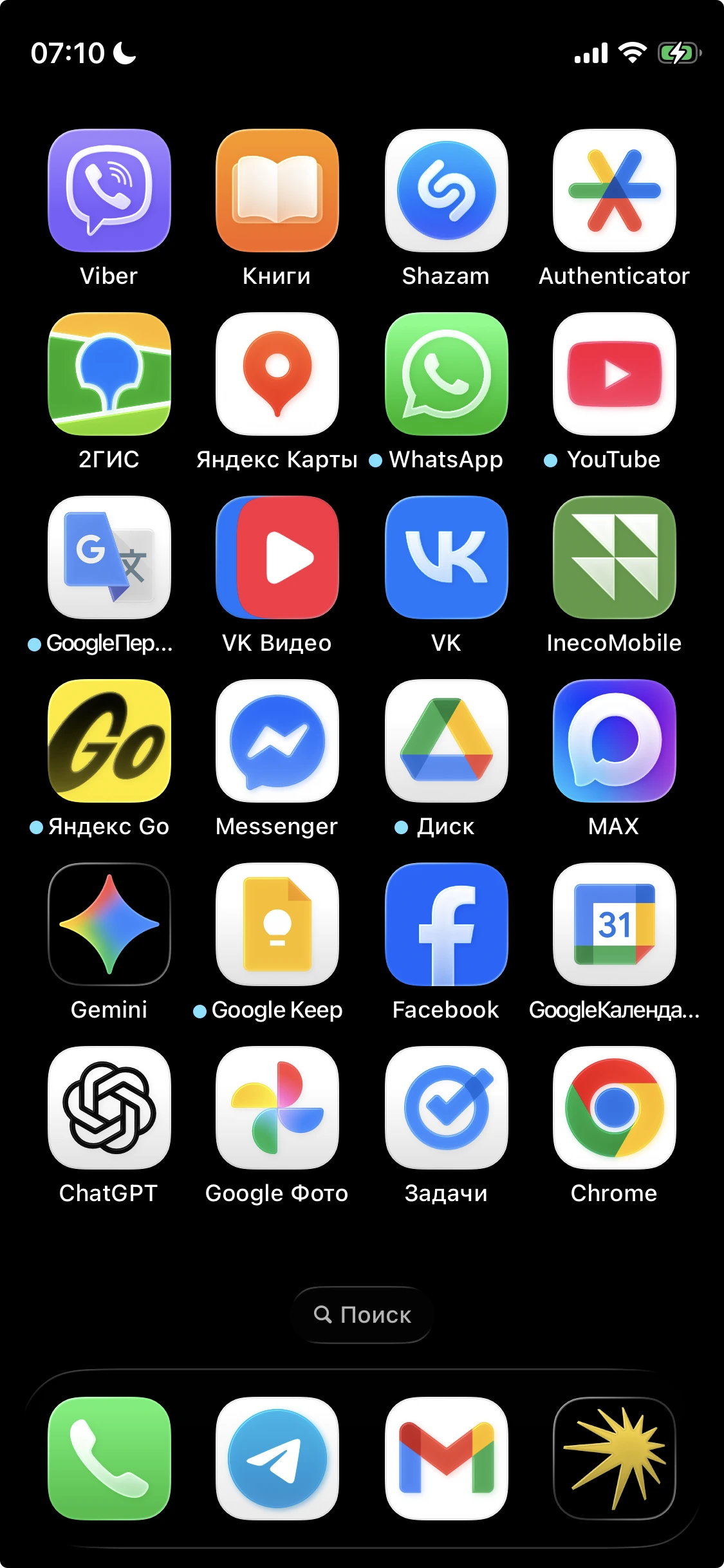The width and height of the screenshot is (724, 1568).
Task: Open Chrome browser
Action: coord(614,1108)
